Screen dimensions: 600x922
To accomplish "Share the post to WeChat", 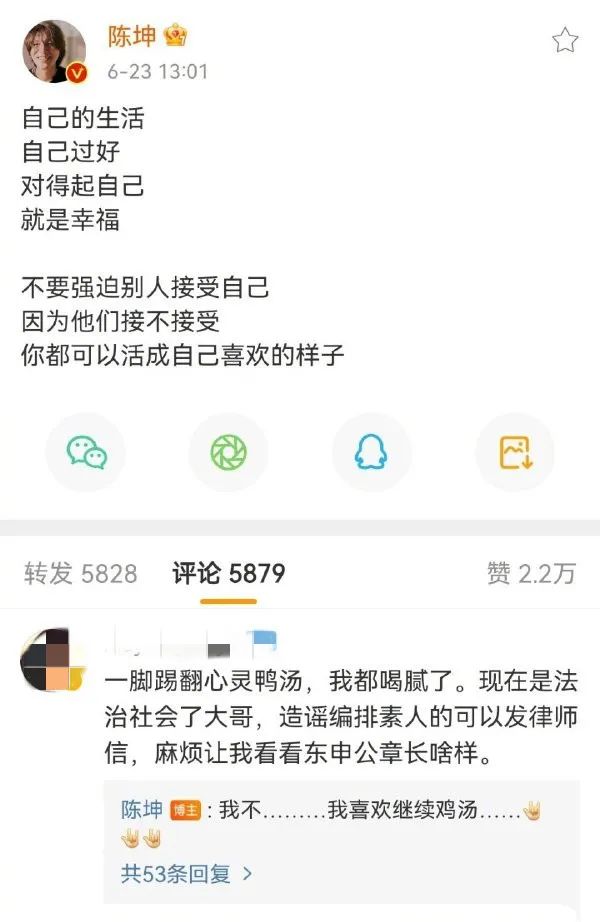I will point(86,453).
